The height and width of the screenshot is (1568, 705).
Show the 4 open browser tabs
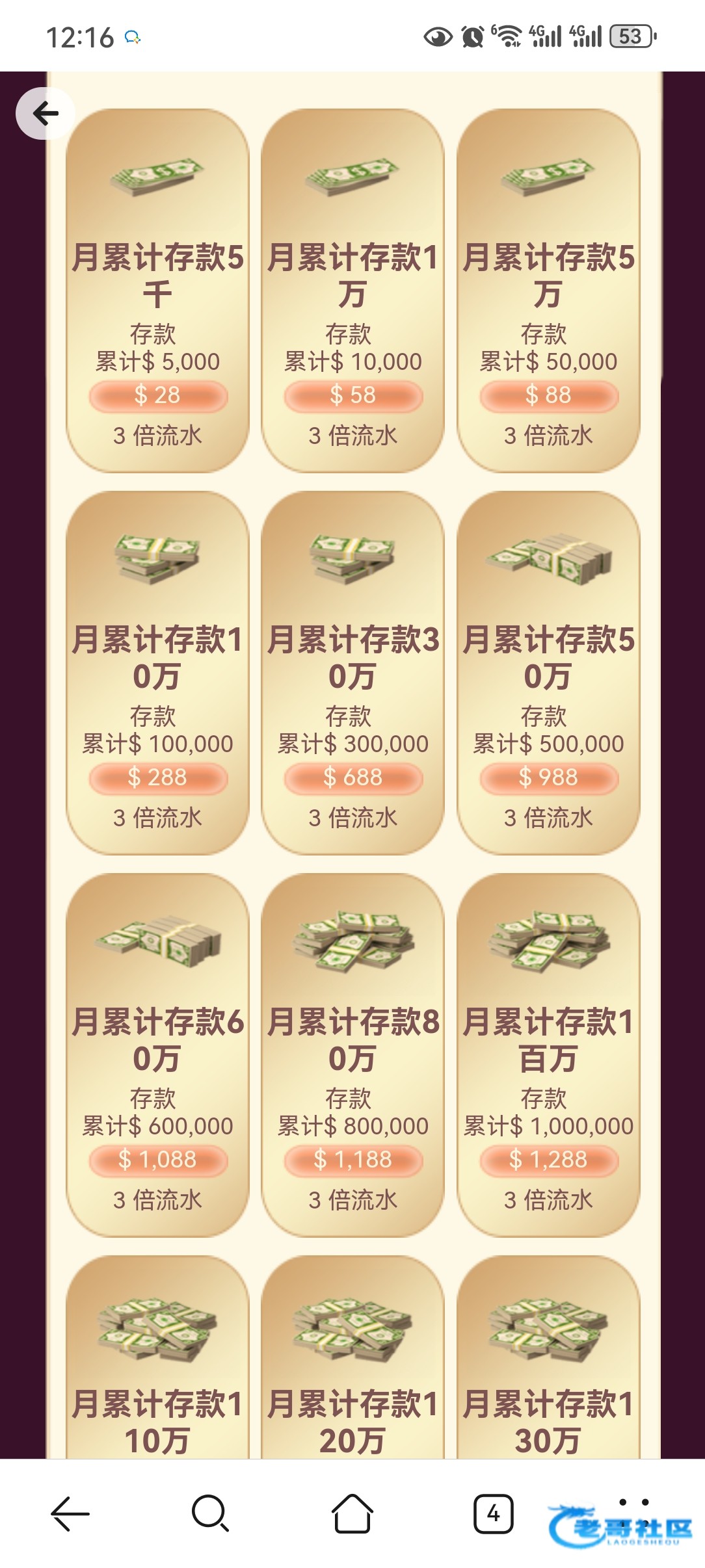[493, 1513]
